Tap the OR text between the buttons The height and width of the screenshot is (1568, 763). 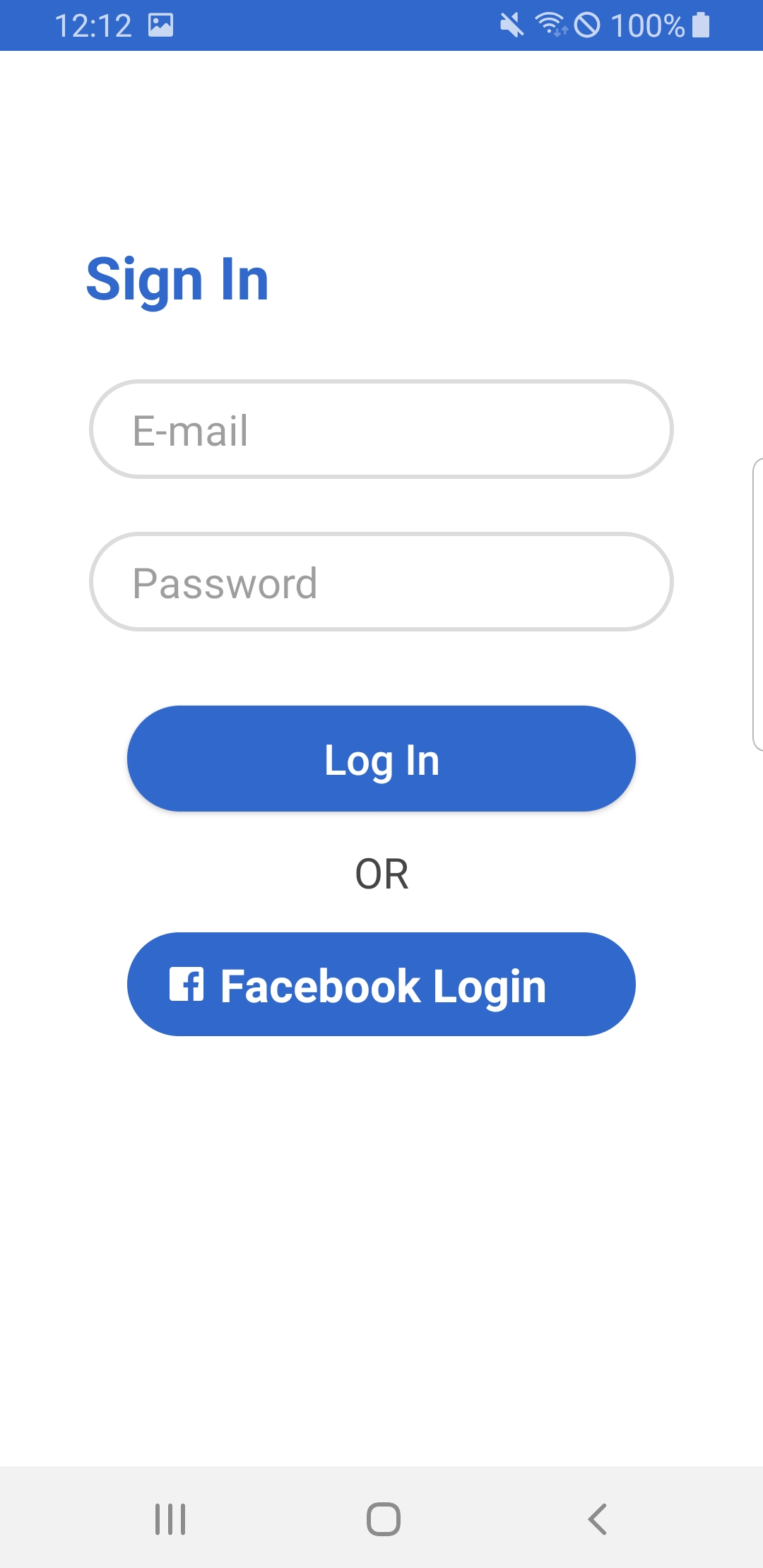[x=381, y=874]
